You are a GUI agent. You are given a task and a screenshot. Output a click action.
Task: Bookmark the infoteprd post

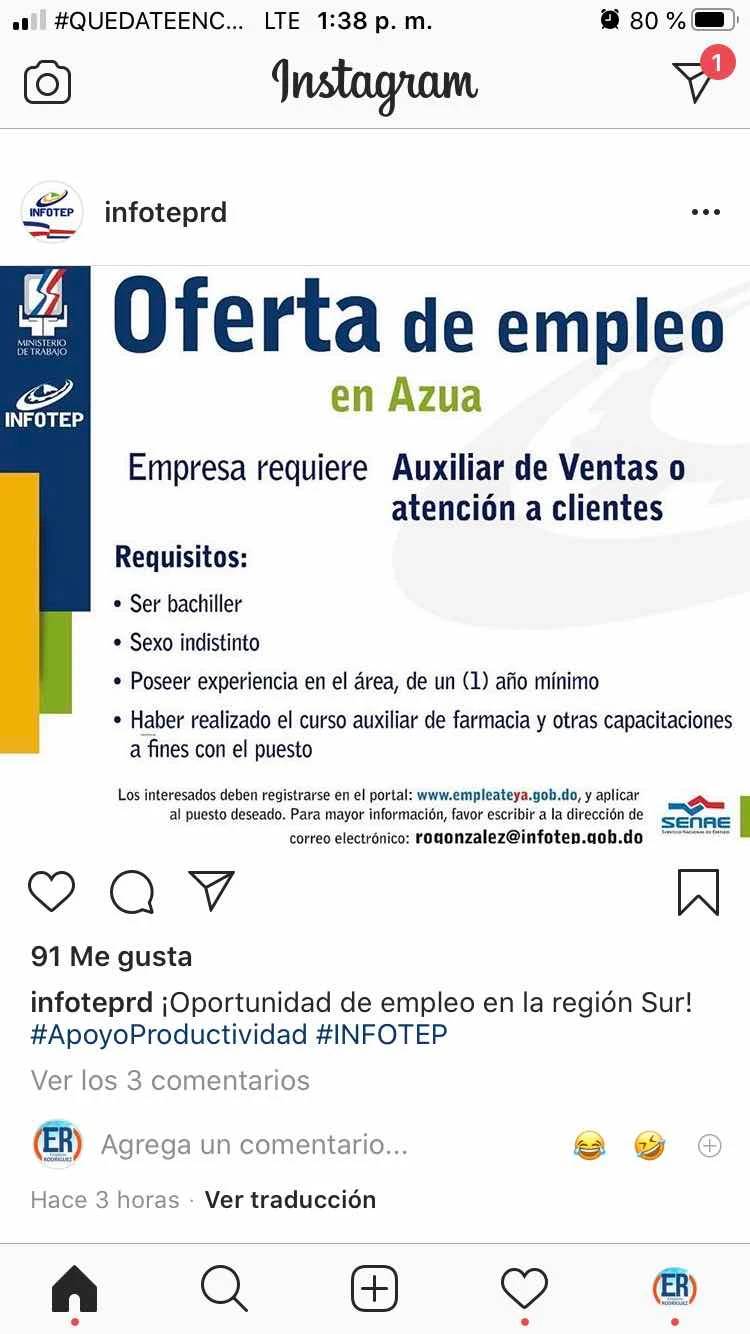pos(698,890)
